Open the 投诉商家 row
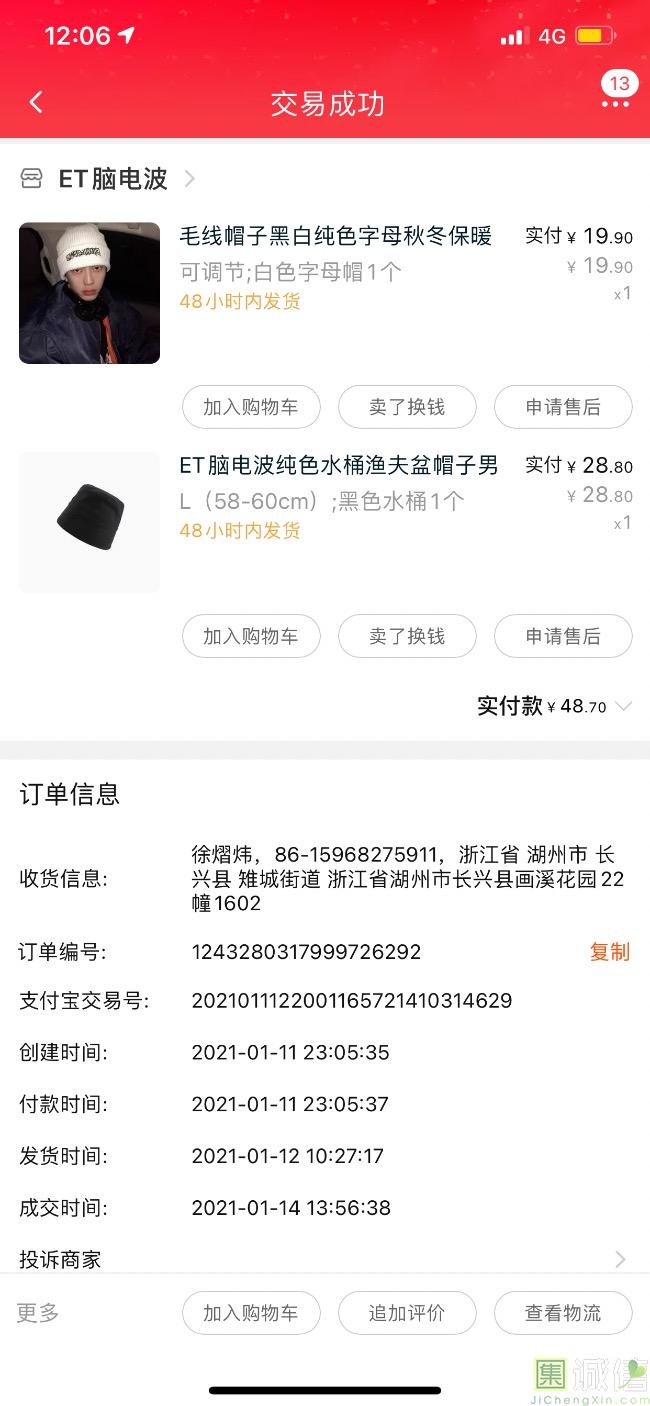The height and width of the screenshot is (1406, 650). tap(325, 1259)
